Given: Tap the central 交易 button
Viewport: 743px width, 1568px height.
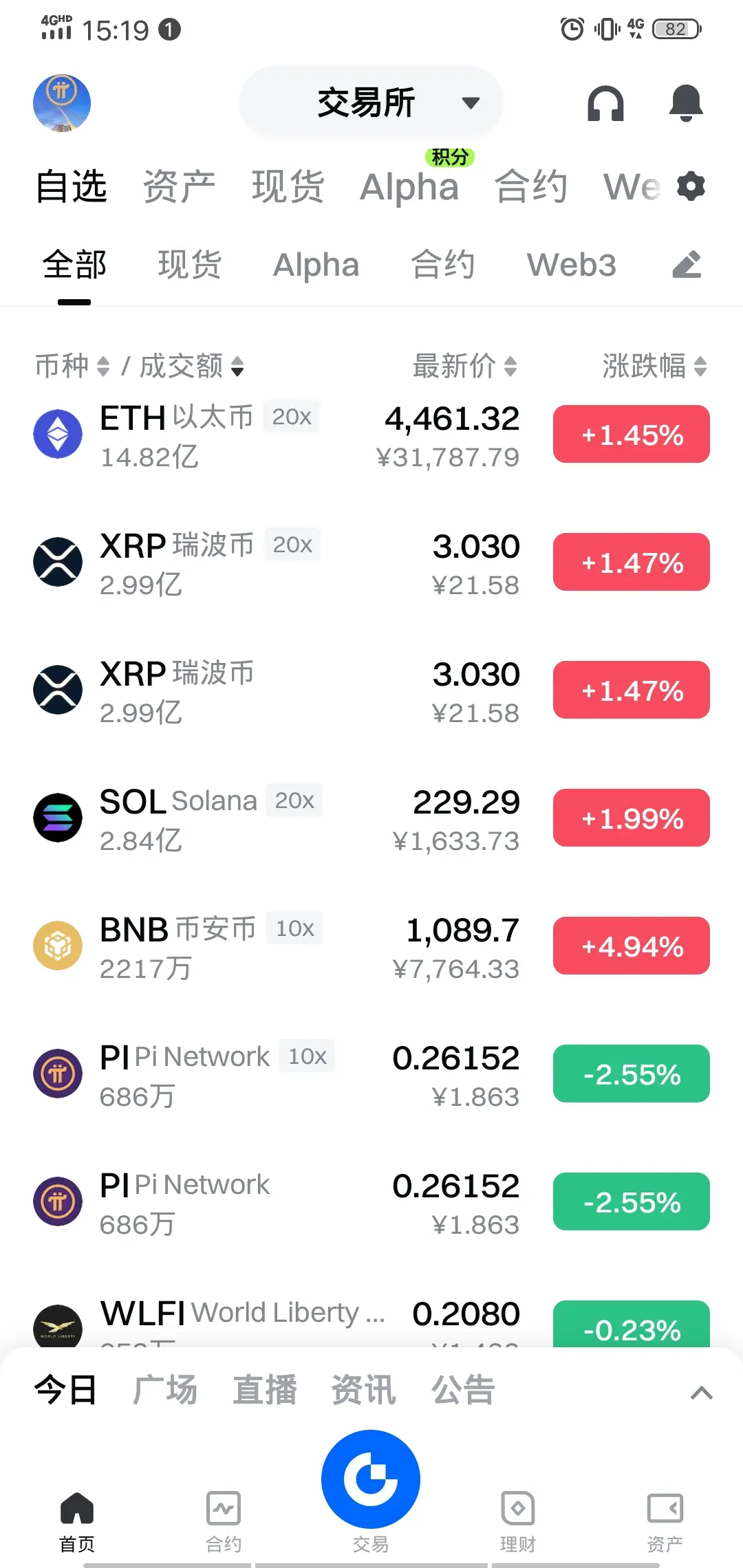Looking at the screenshot, I should pyautogui.click(x=371, y=1479).
